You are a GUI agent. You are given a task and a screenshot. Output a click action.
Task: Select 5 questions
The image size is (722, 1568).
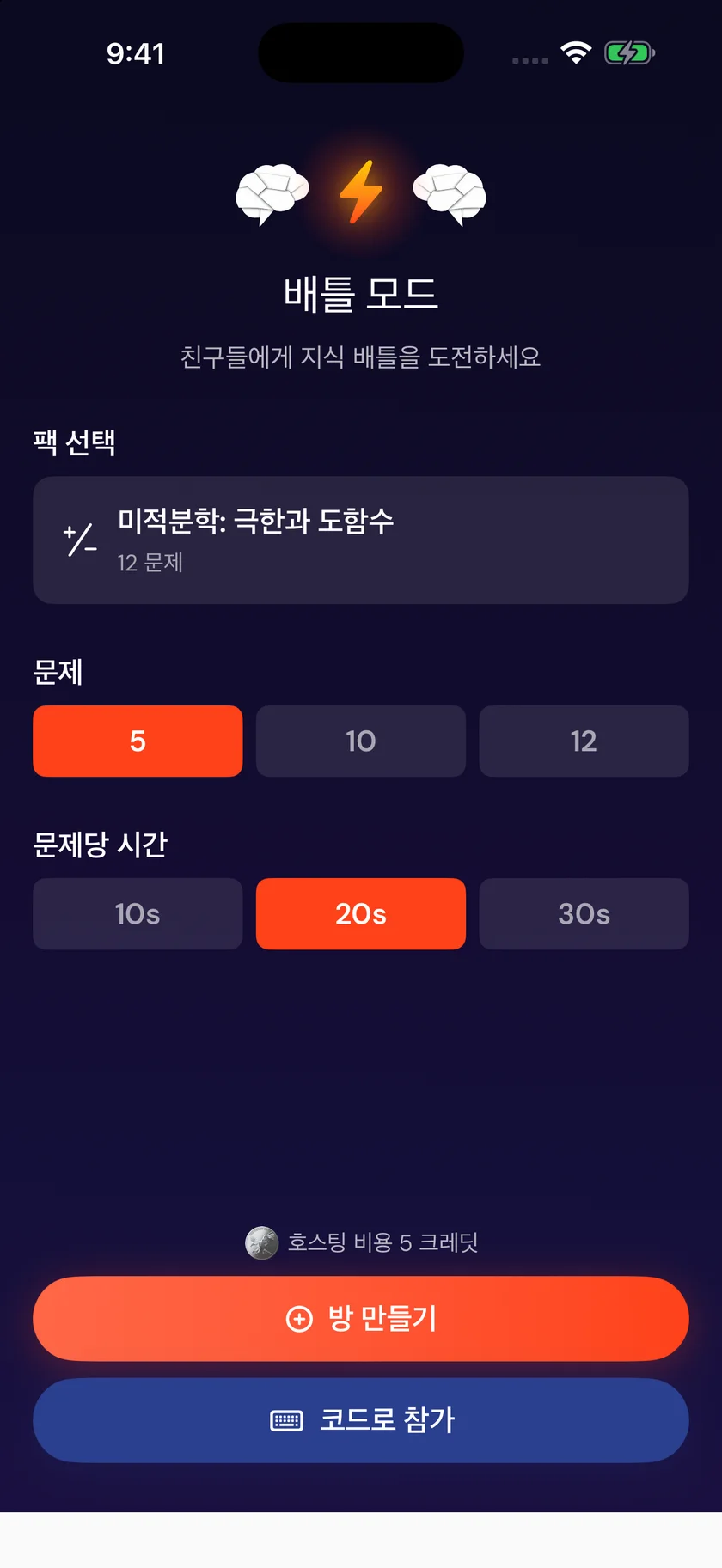tap(138, 741)
